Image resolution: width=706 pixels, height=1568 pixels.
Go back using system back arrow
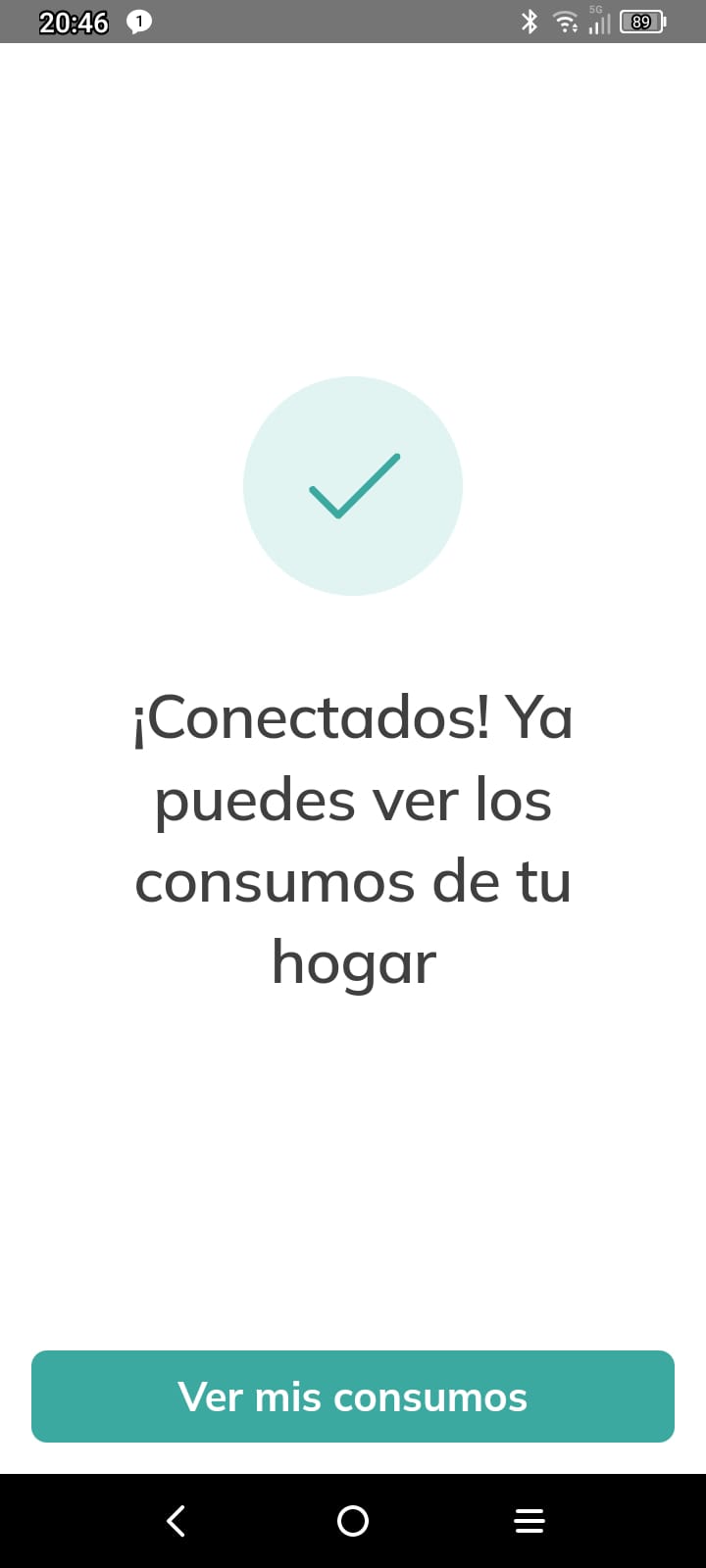coord(176,1521)
